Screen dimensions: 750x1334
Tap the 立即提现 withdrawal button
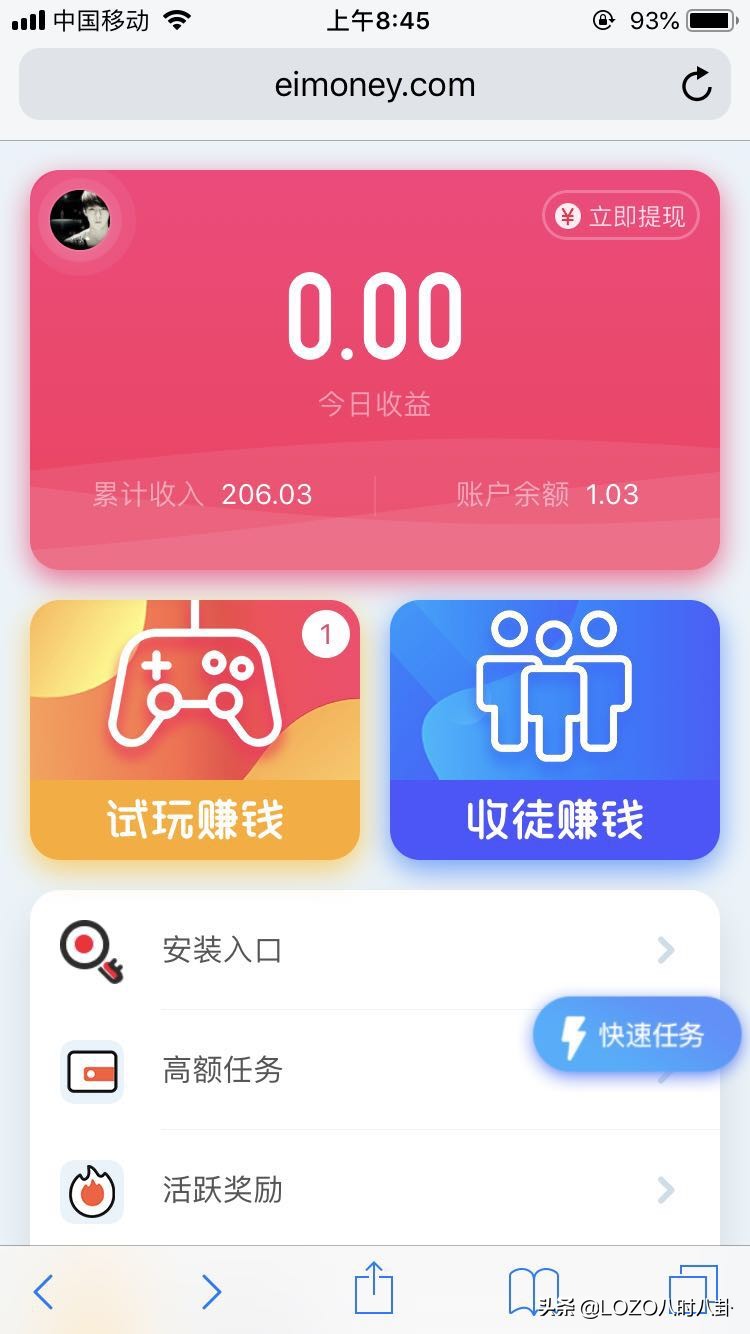620,215
